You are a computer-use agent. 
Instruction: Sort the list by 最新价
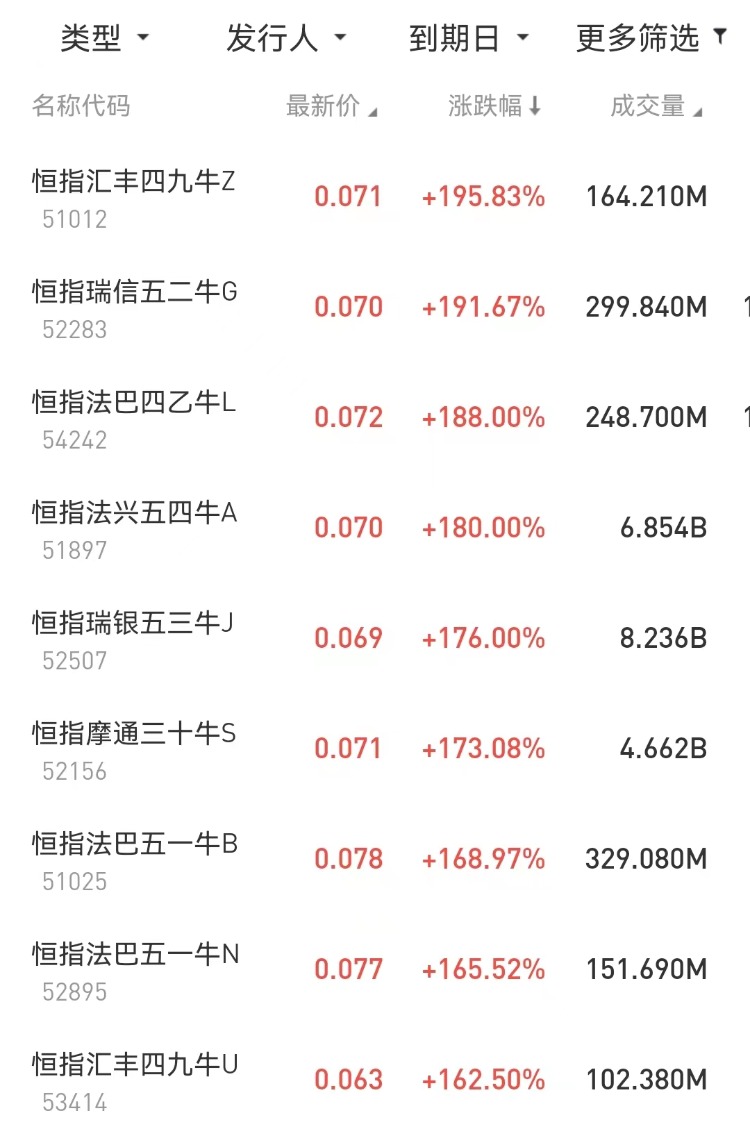332,107
